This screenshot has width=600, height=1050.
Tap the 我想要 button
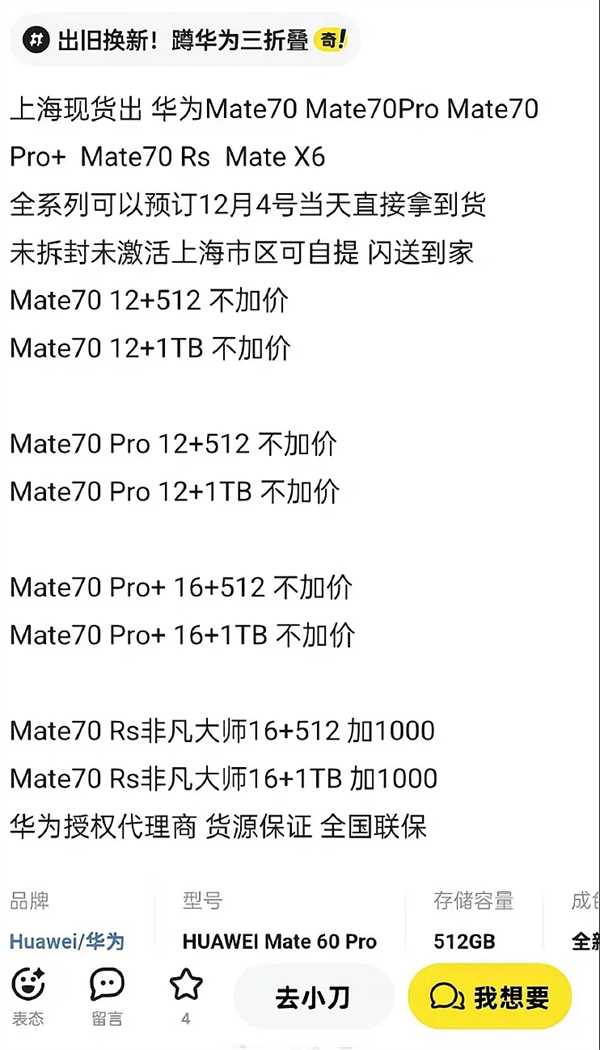[490, 997]
